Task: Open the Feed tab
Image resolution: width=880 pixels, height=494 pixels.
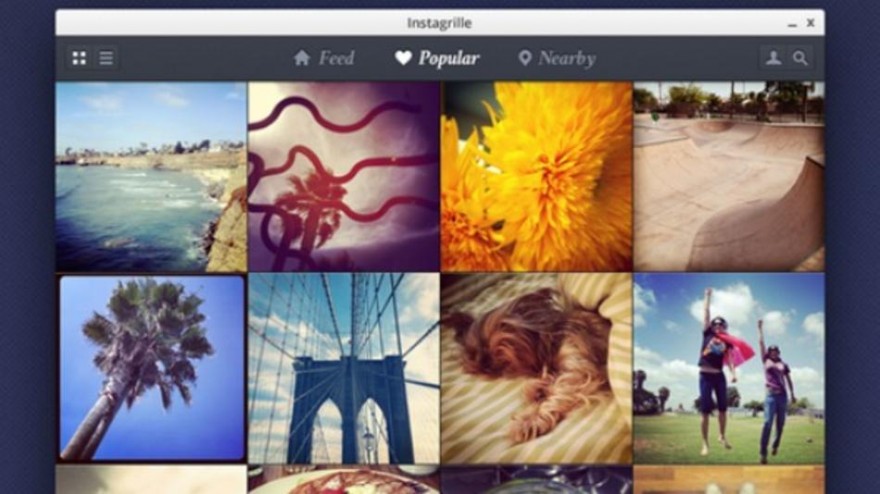Action: click(x=324, y=58)
